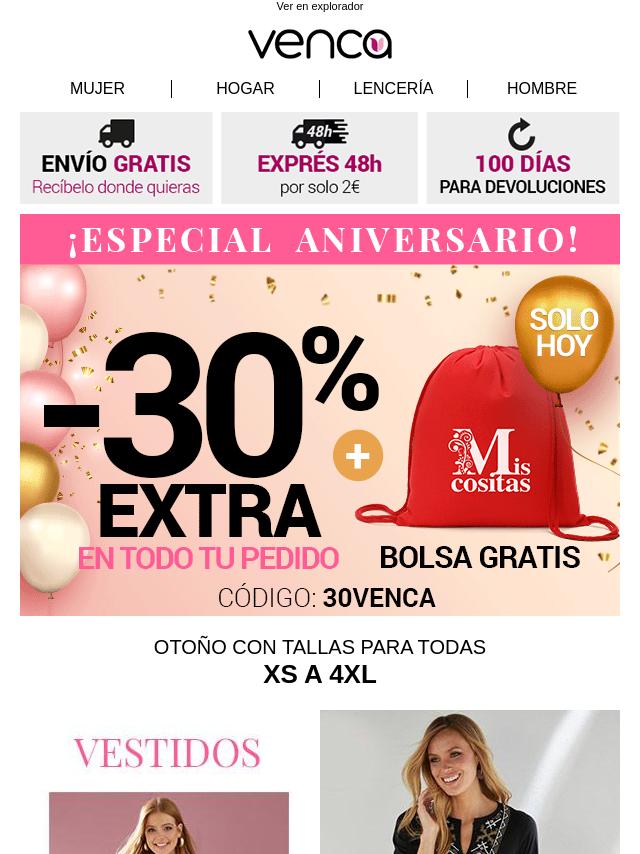The height and width of the screenshot is (854, 640).
Task: Open the 'Ver en explorador' link
Action: coord(319,7)
